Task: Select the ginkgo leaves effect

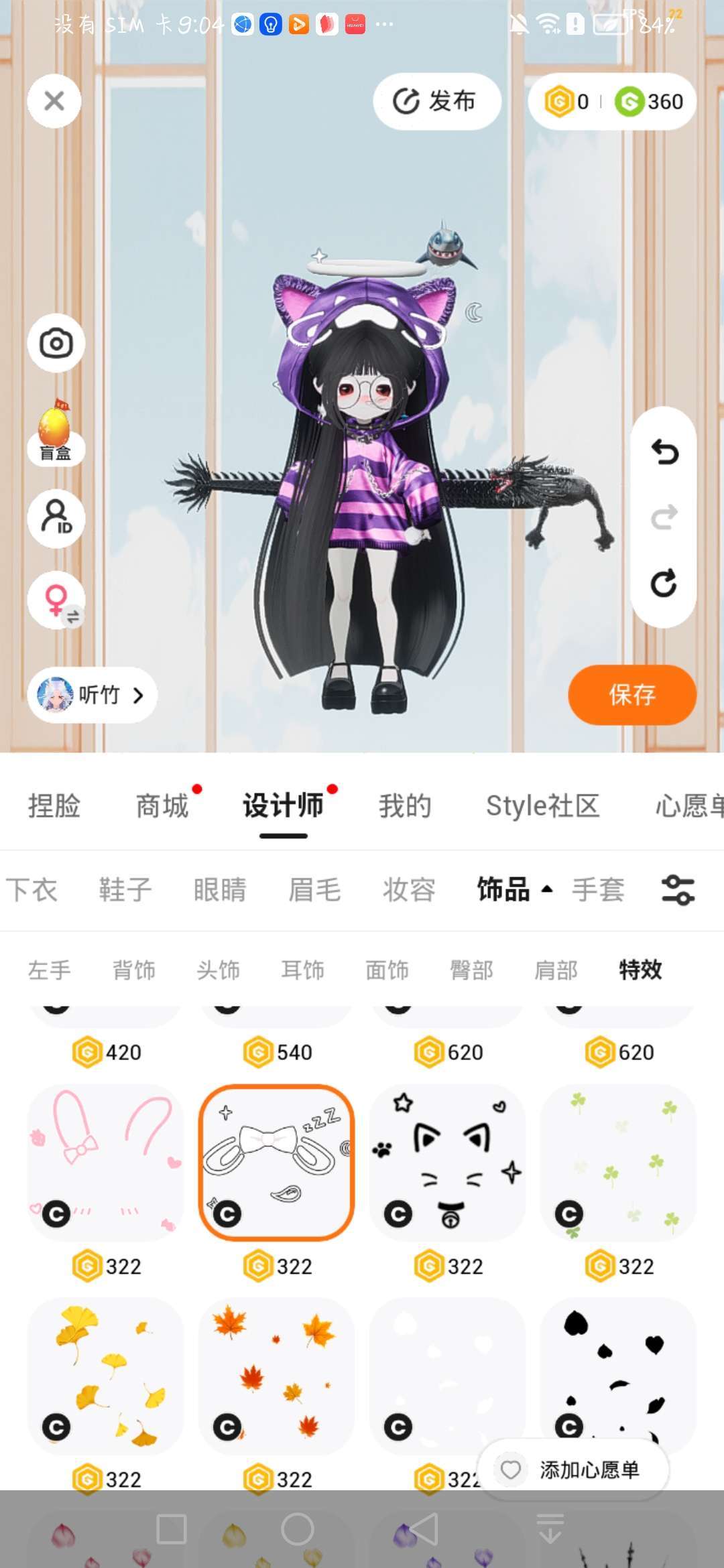Action: 106,1376
